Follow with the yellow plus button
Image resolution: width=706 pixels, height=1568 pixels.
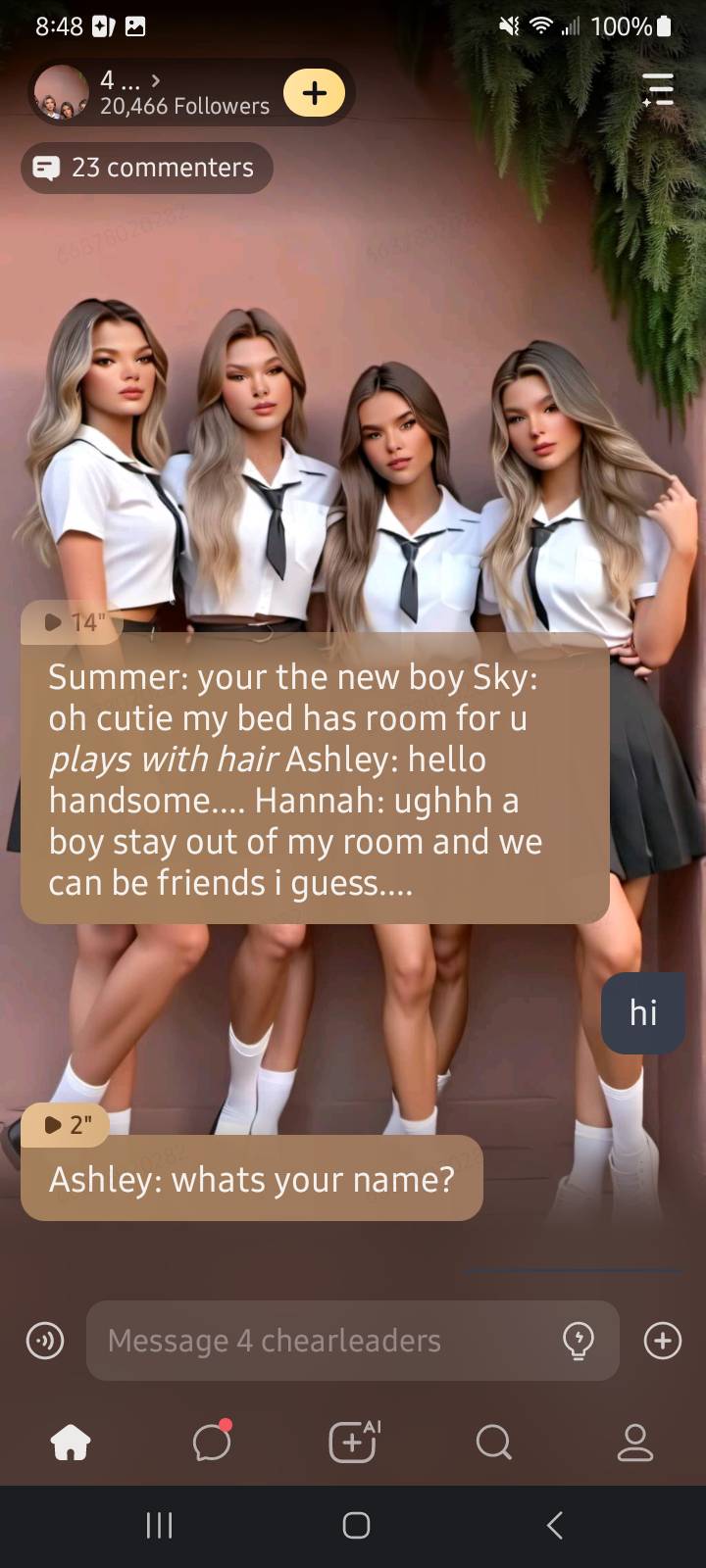[314, 93]
